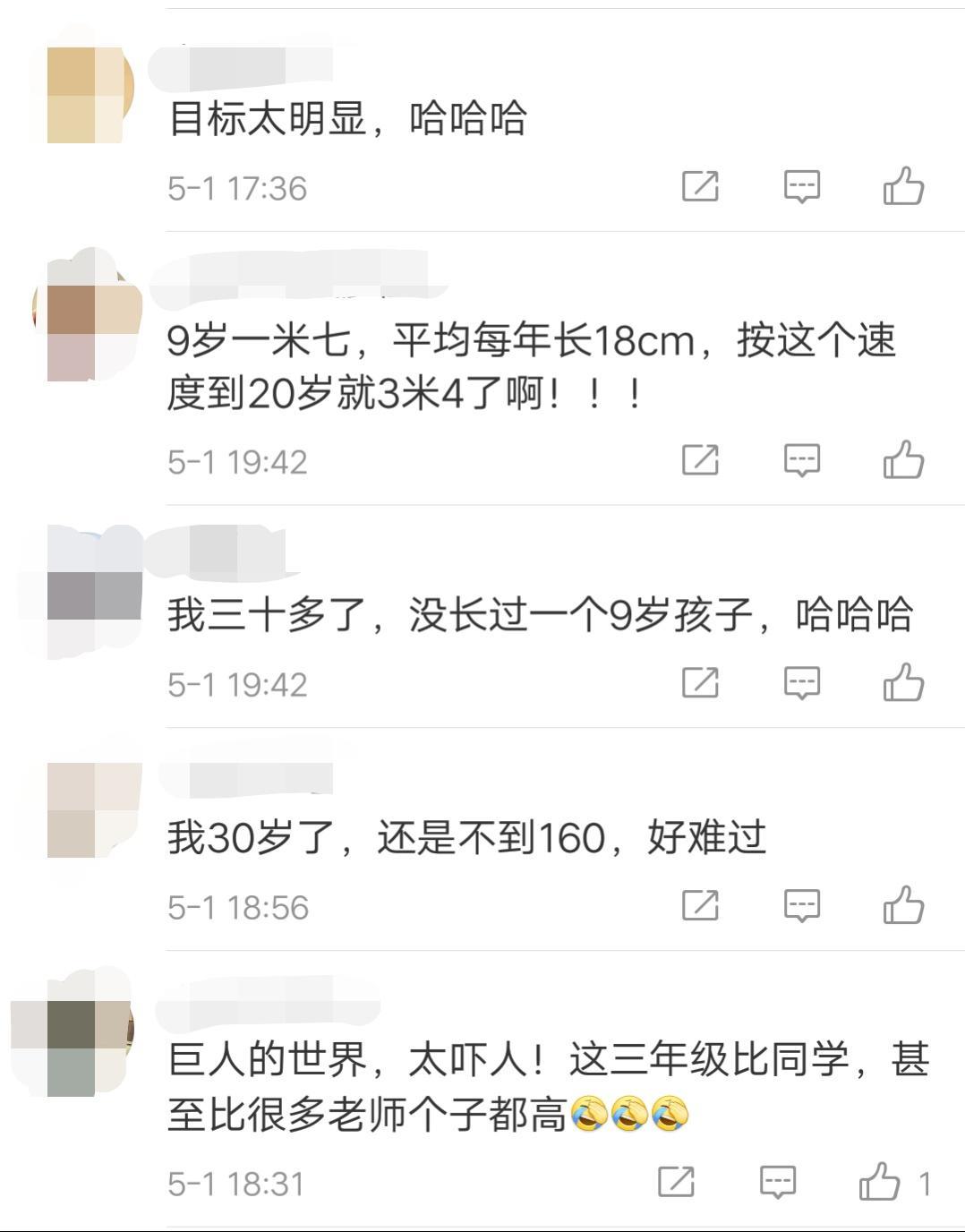This screenshot has width=965, height=1232.
Task: Repost the comment starting "巨人的世界"
Action: coord(676,1182)
